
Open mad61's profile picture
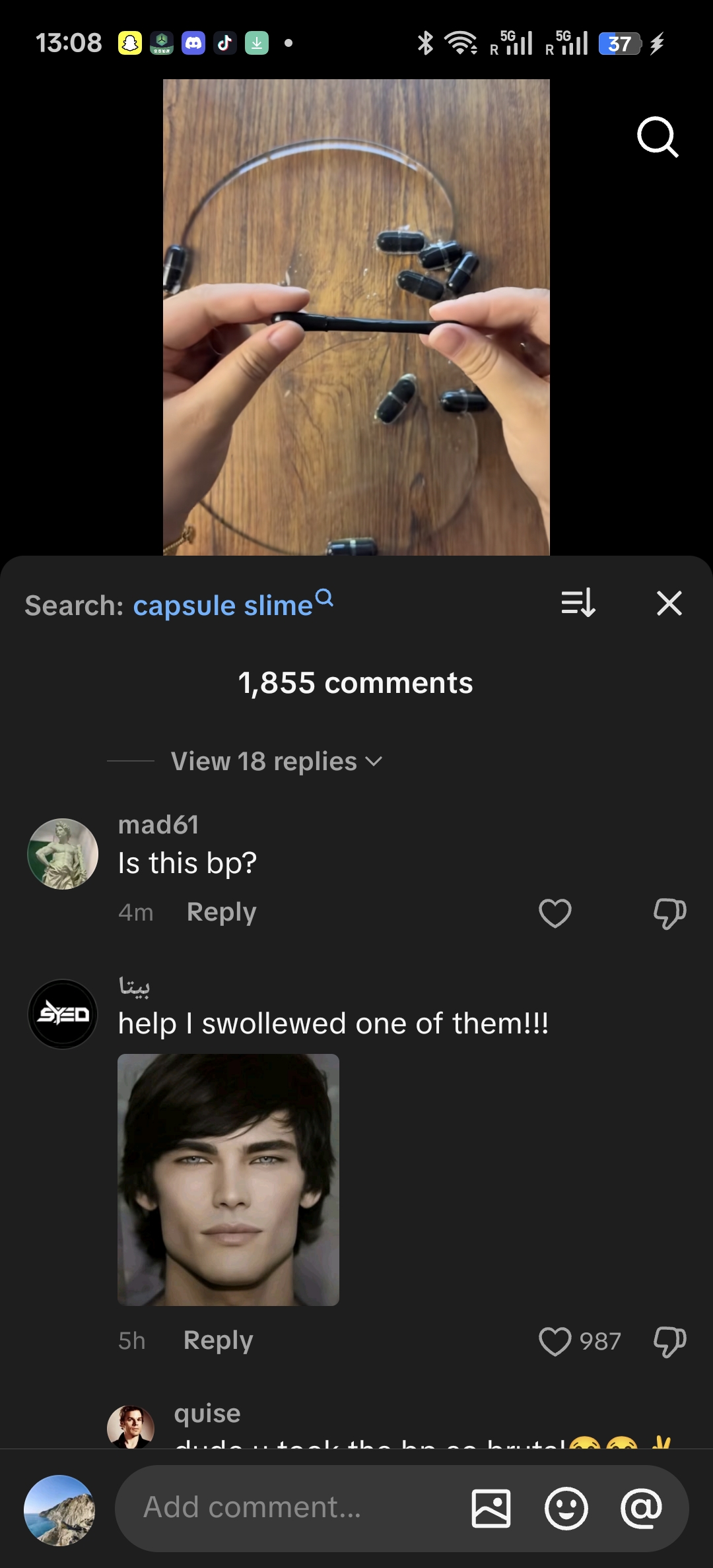pos(63,854)
